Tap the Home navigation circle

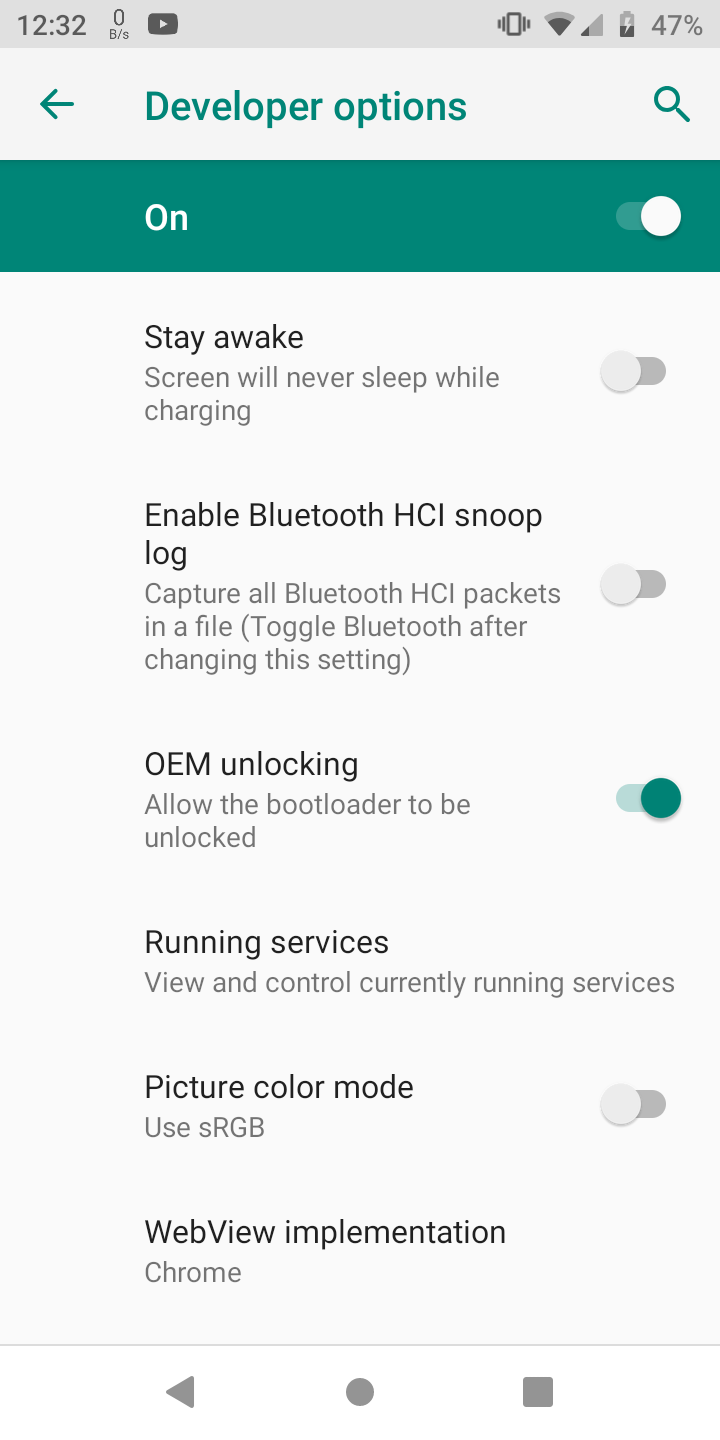click(360, 1390)
